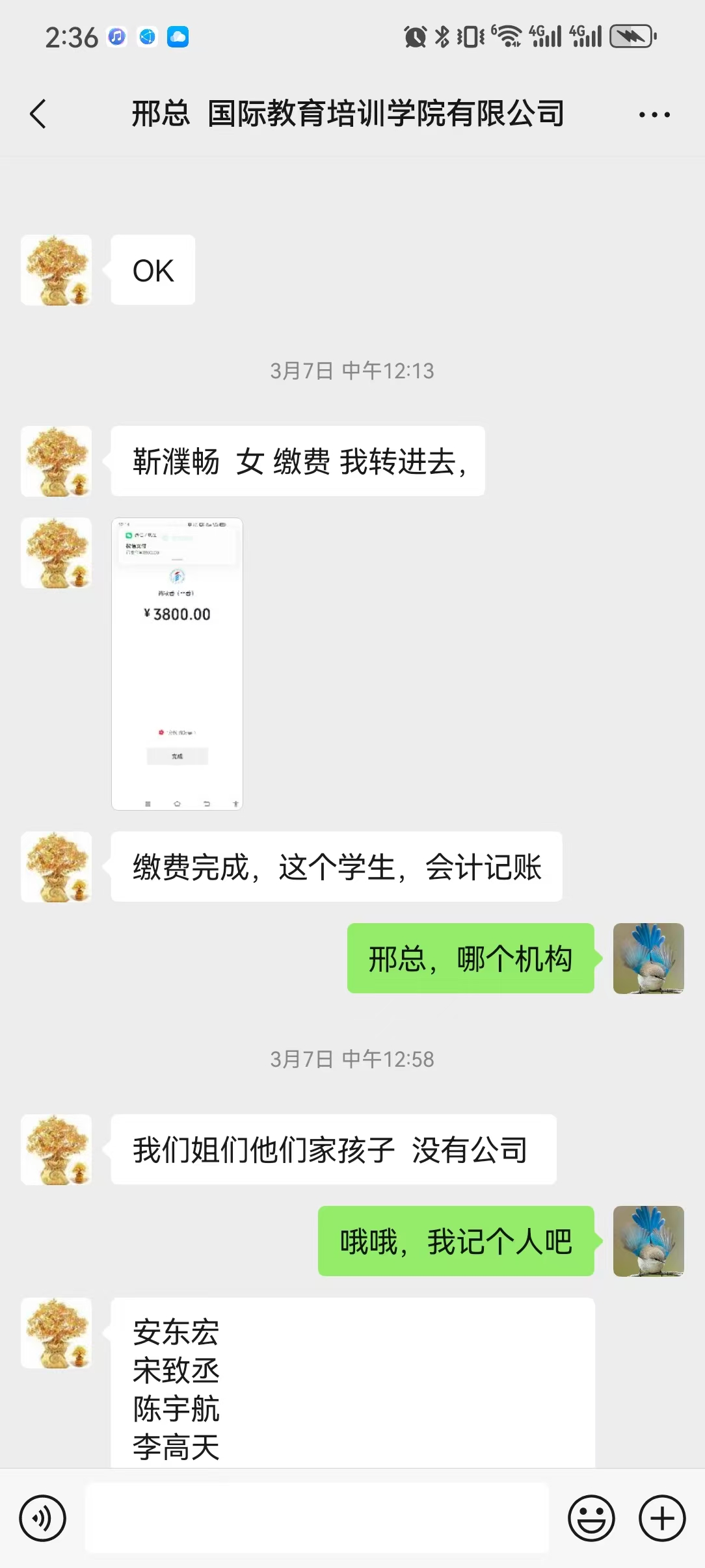Image resolution: width=705 pixels, height=1568 pixels.
Task: Open contact avatar beside the OK message
Action: (x=56, y=270)
